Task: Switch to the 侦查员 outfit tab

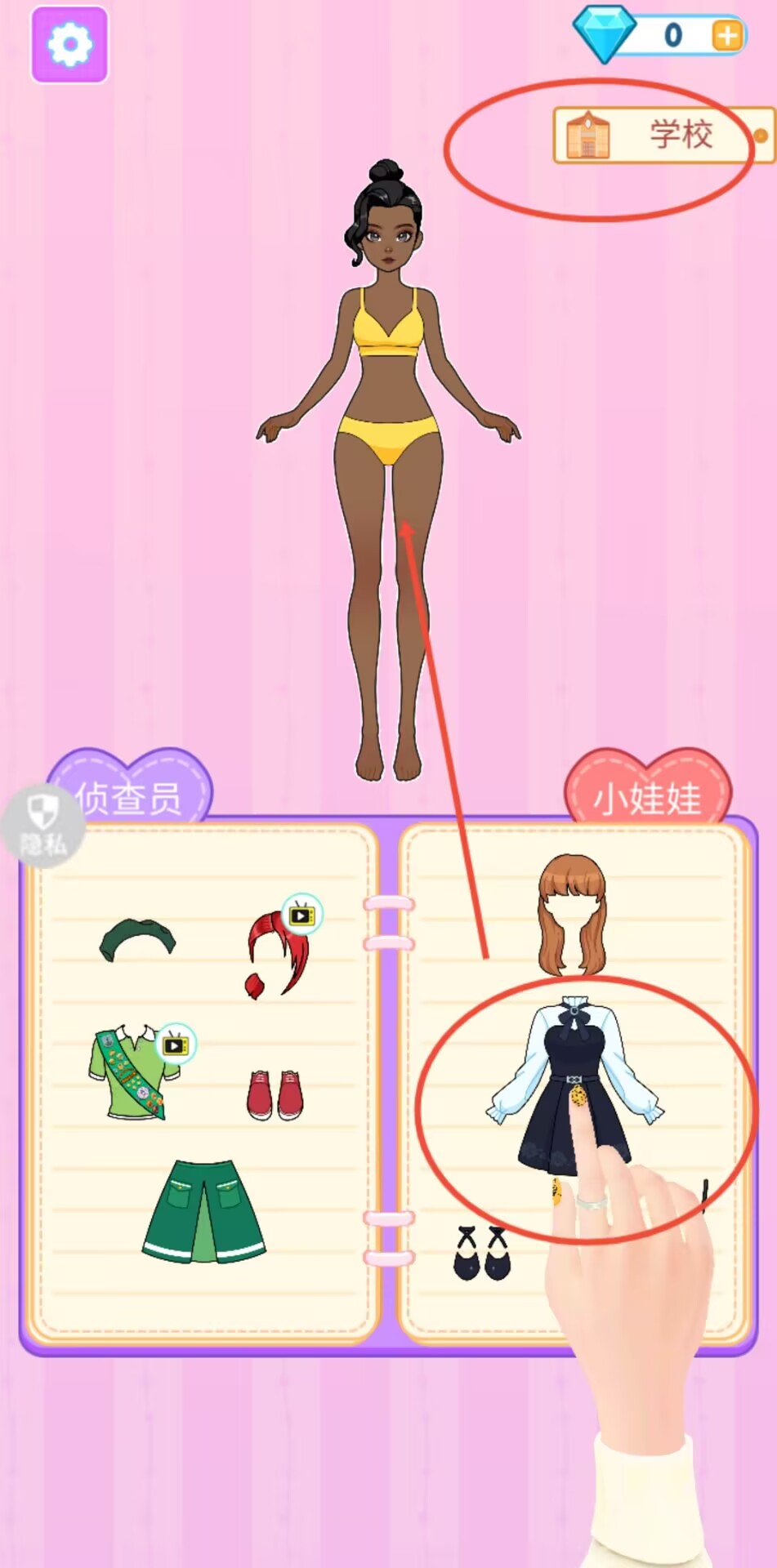Action: [x=128, y=794]
